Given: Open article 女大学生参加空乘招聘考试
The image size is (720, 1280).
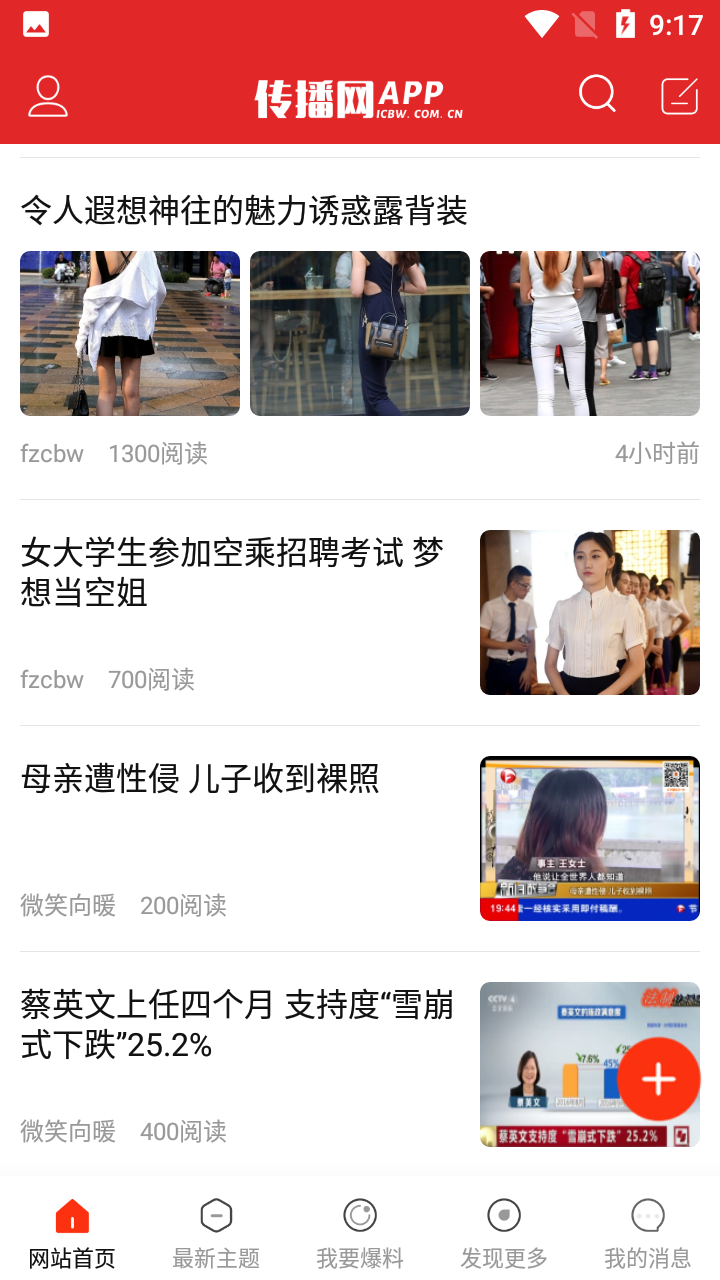Looking at the screenshot, I should click(232, 571).
